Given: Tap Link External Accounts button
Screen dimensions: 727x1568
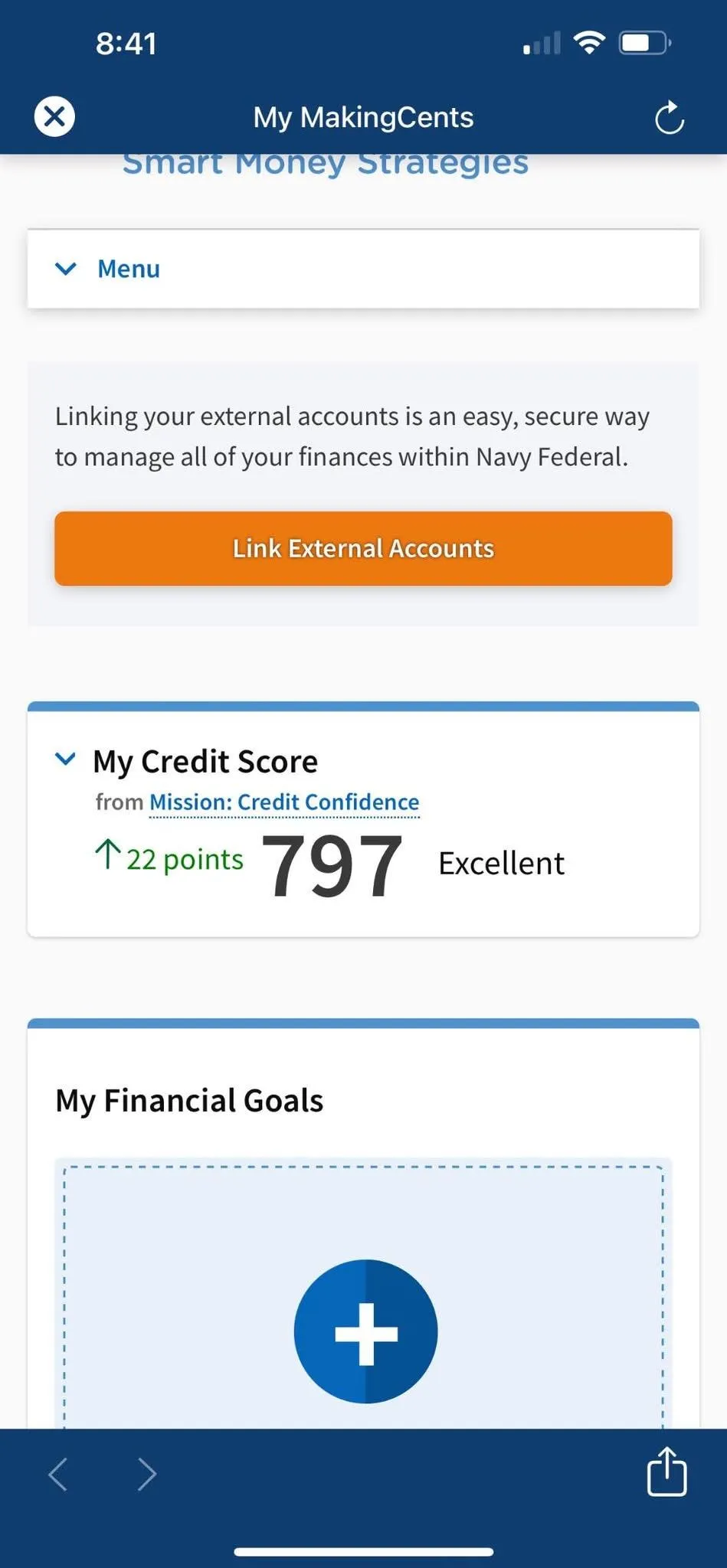Looking at the screenshot, I should [363, 548].
